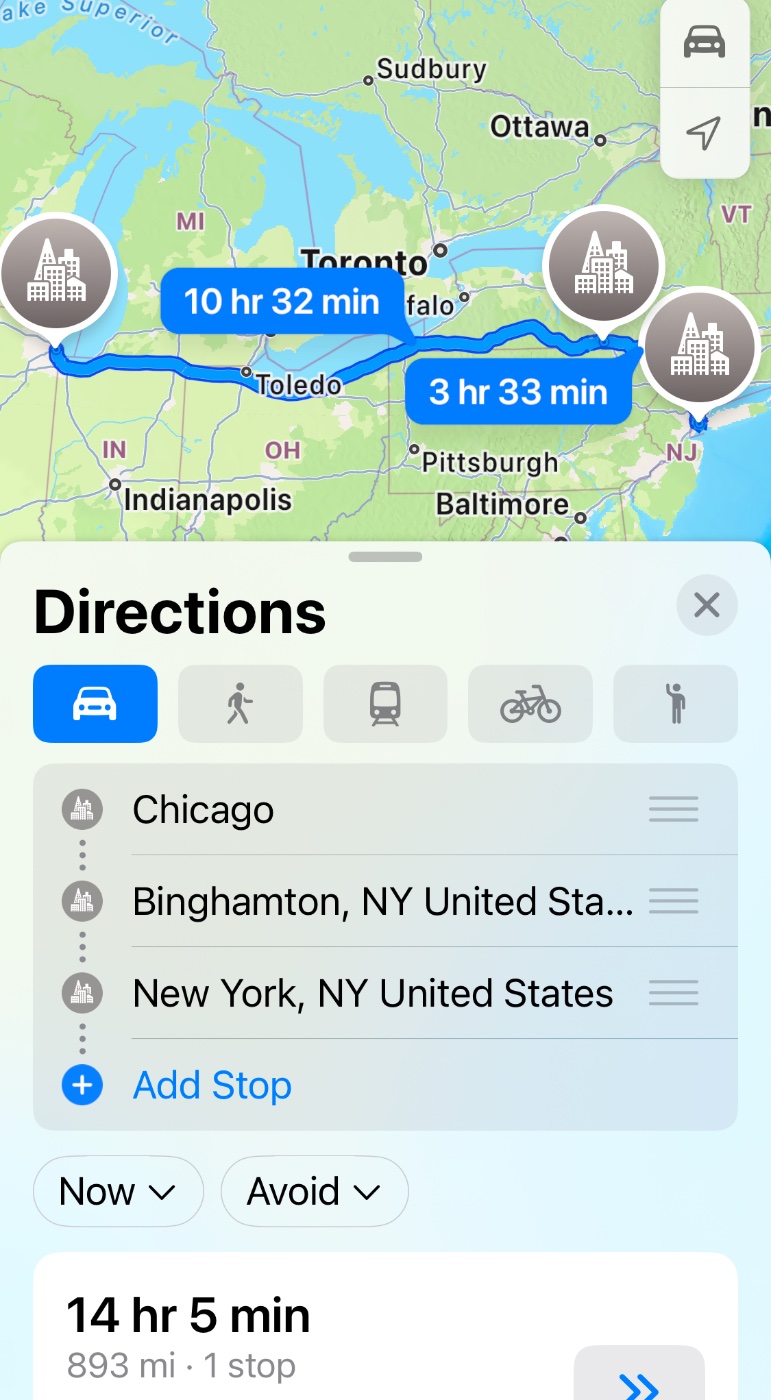This screenshot has height=1400, width=771.
Task: Select driving directions mode
Action: coord(95,704)
